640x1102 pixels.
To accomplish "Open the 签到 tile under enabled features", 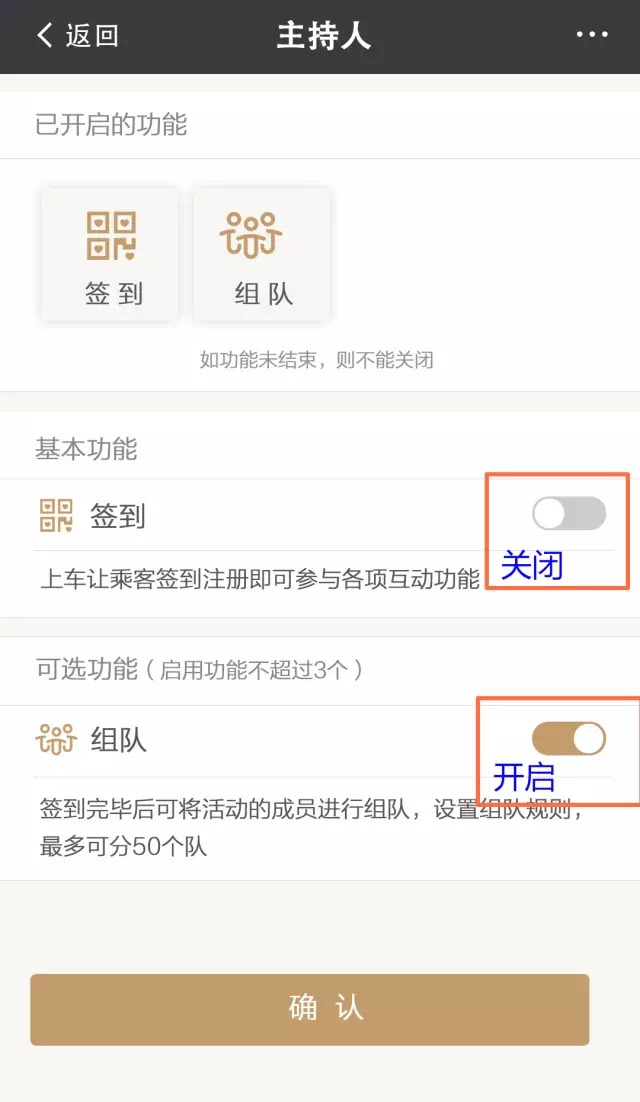I will 110,254.
